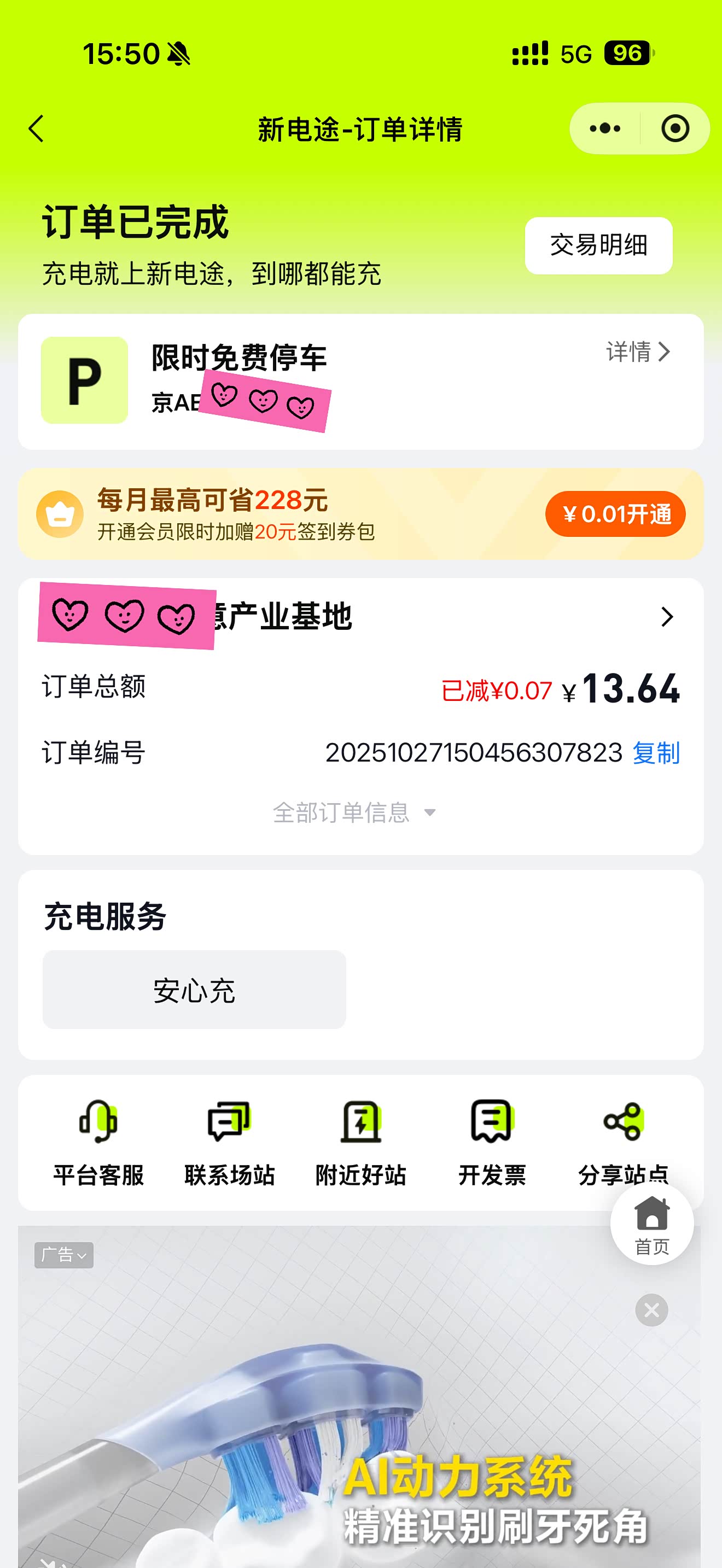Dismiss the toothbrush advertisement
722x1568 pixels.
651,1310
